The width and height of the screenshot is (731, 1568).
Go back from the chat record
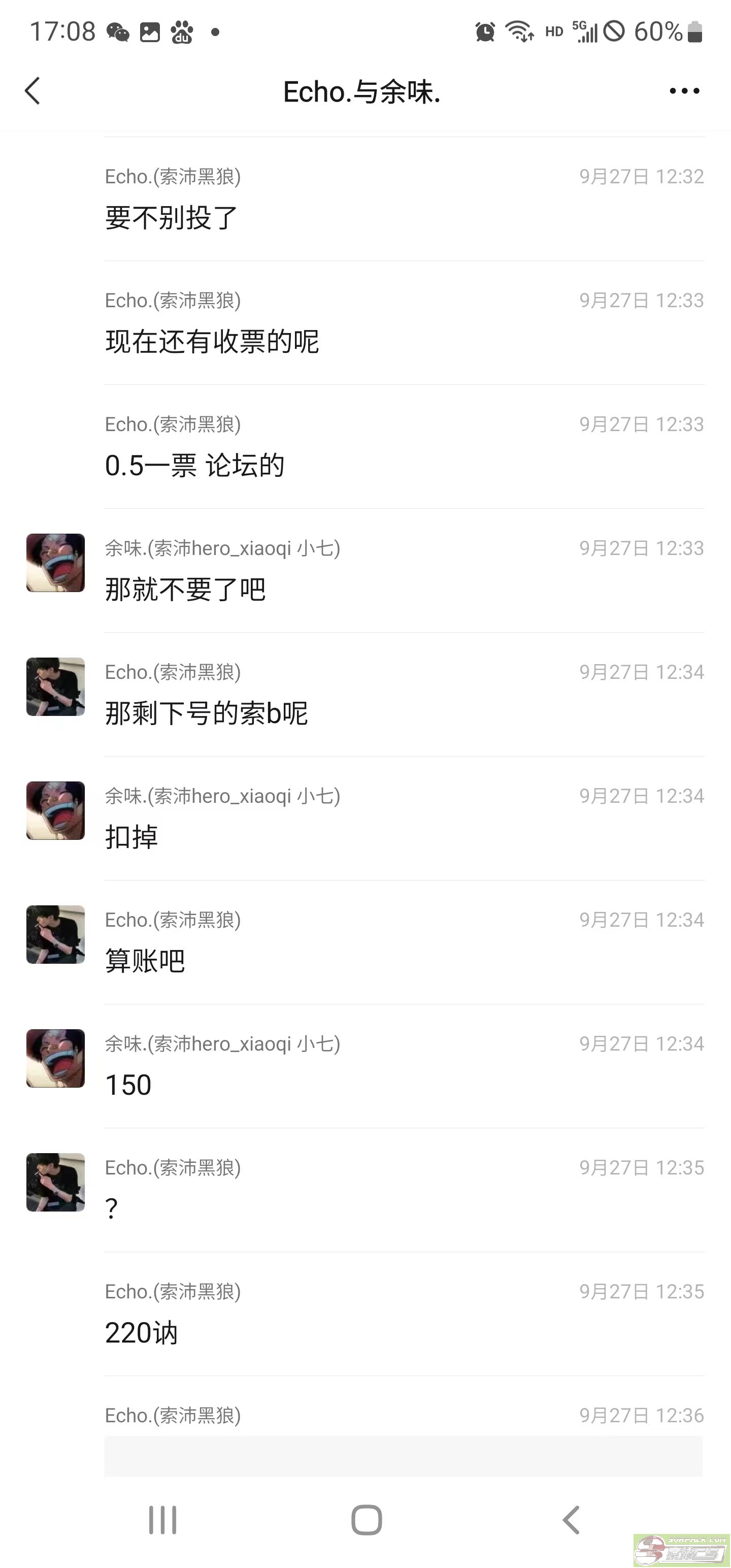[x=33, y=91]
